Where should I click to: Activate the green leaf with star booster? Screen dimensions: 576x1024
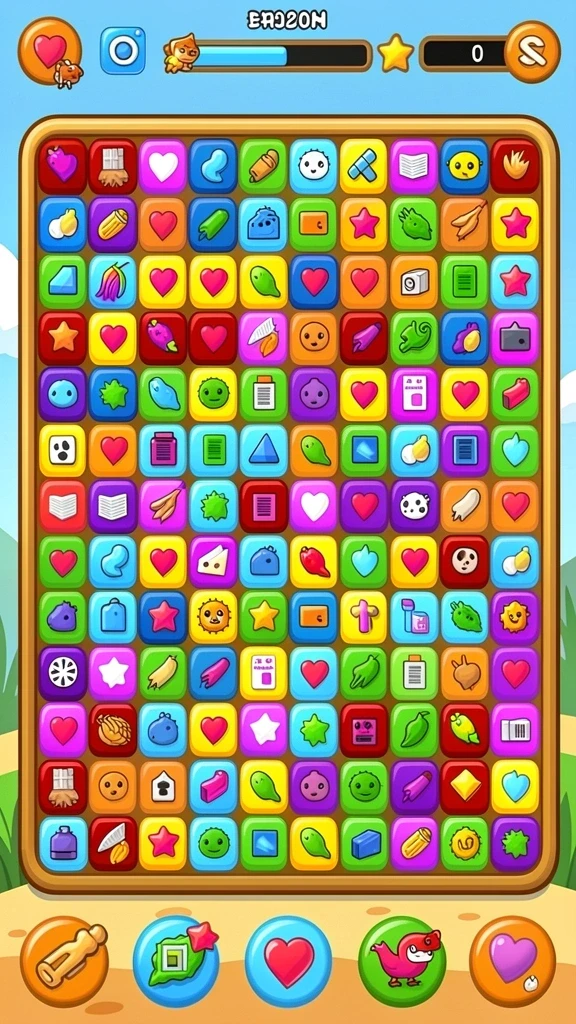[x=176, y=960]
